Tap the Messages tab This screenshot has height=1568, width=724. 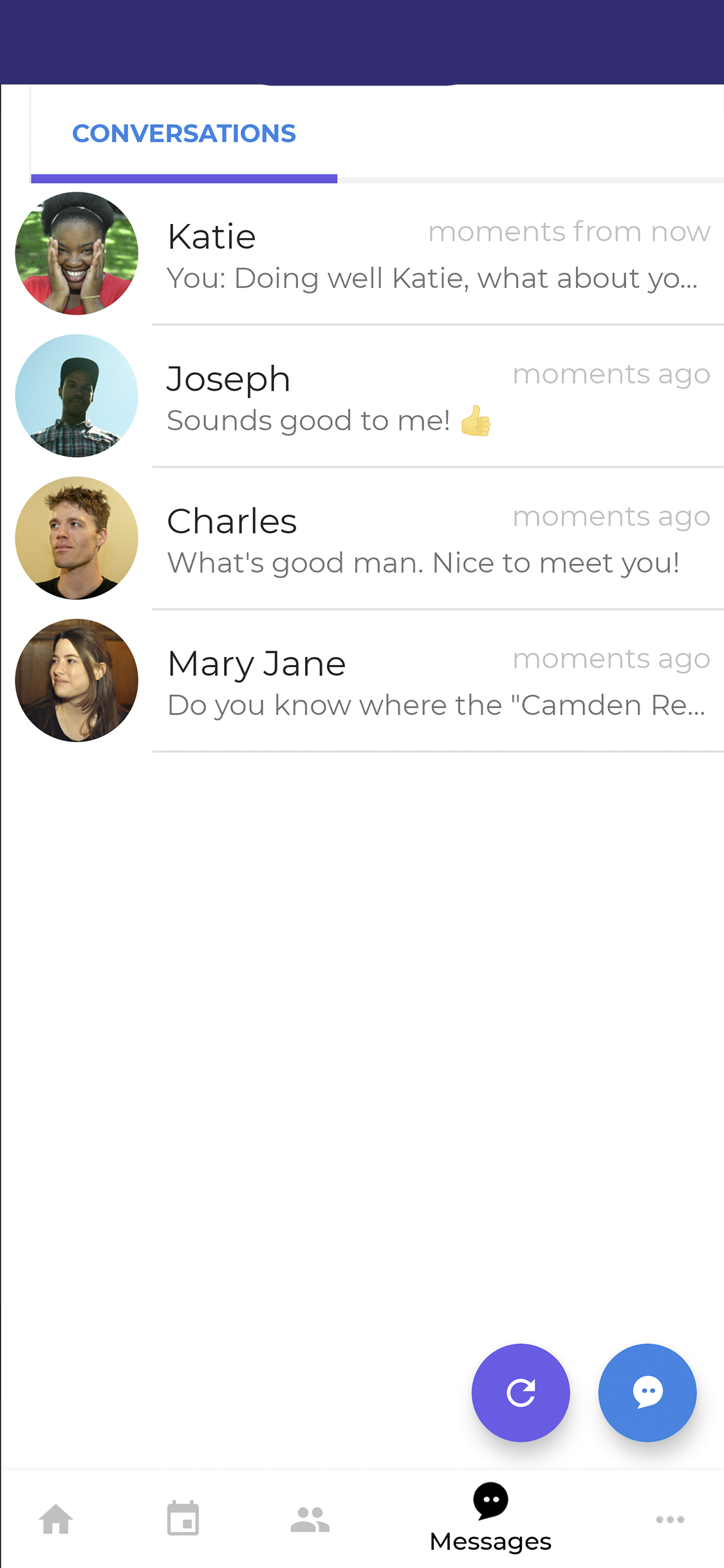pos(490,1518)
